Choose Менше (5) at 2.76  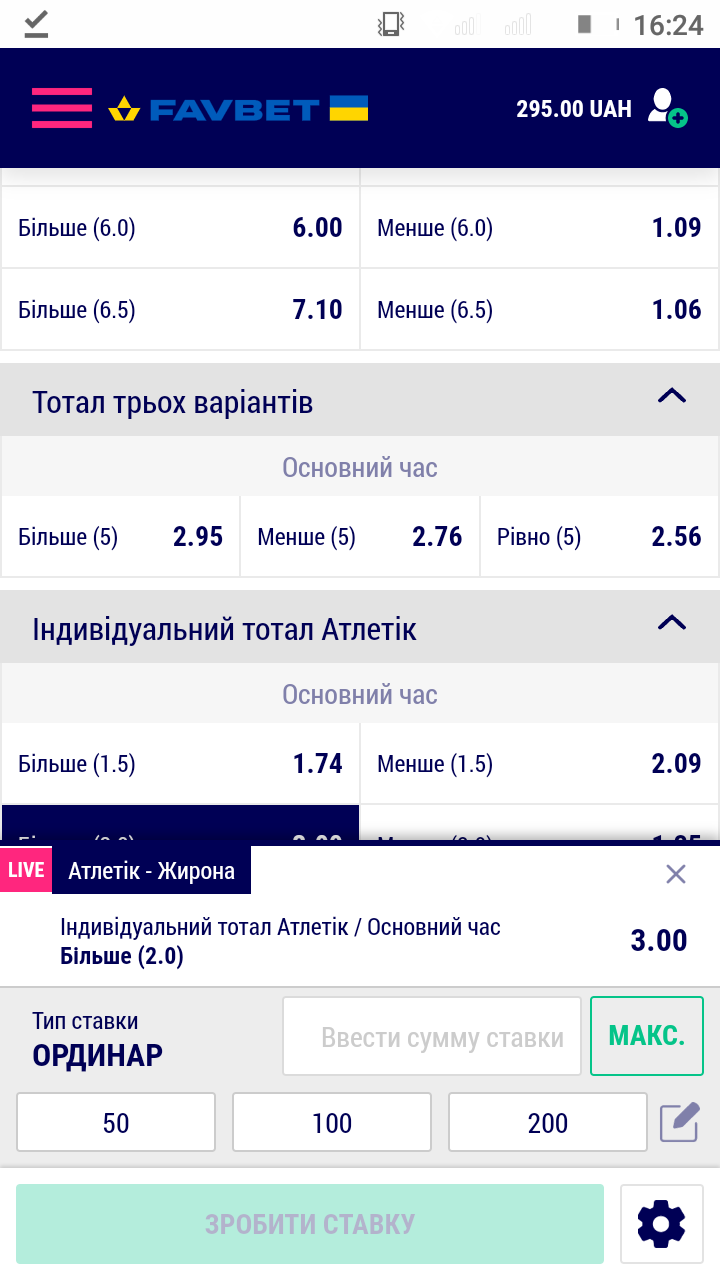click(x=360, y=537)
